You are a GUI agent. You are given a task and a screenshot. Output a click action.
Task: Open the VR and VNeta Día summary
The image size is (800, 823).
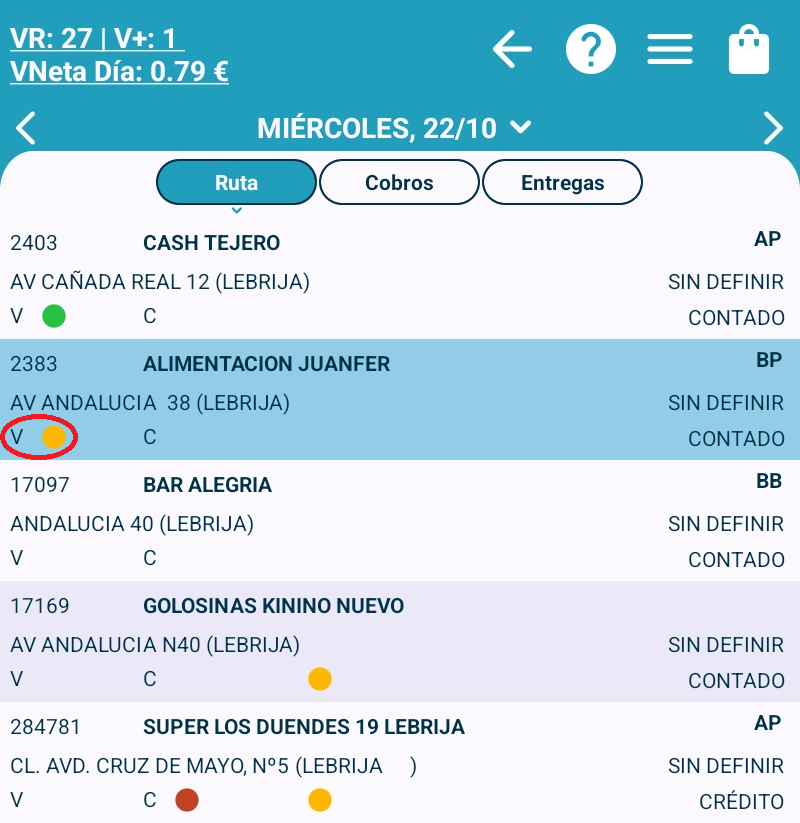120,55
